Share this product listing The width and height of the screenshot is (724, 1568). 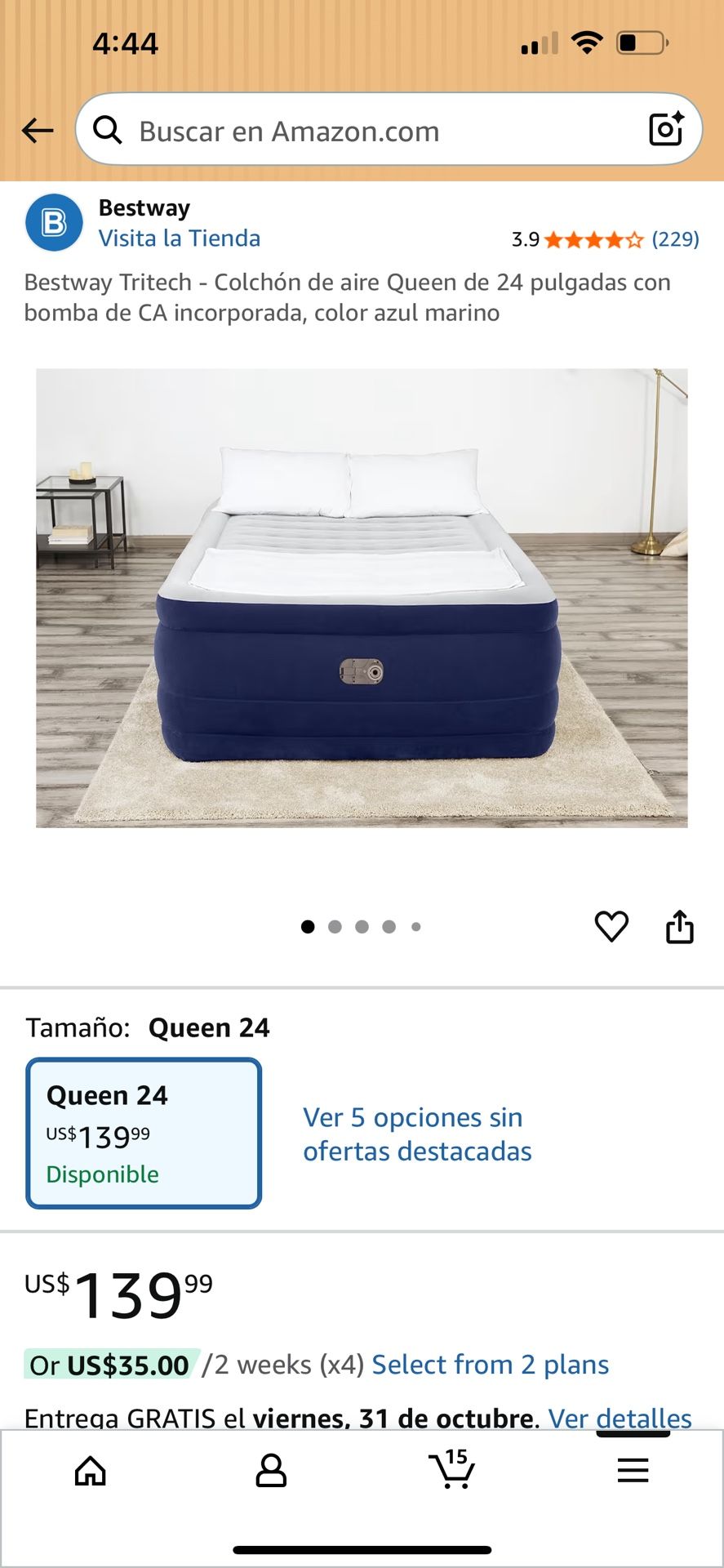pos(679,926)
